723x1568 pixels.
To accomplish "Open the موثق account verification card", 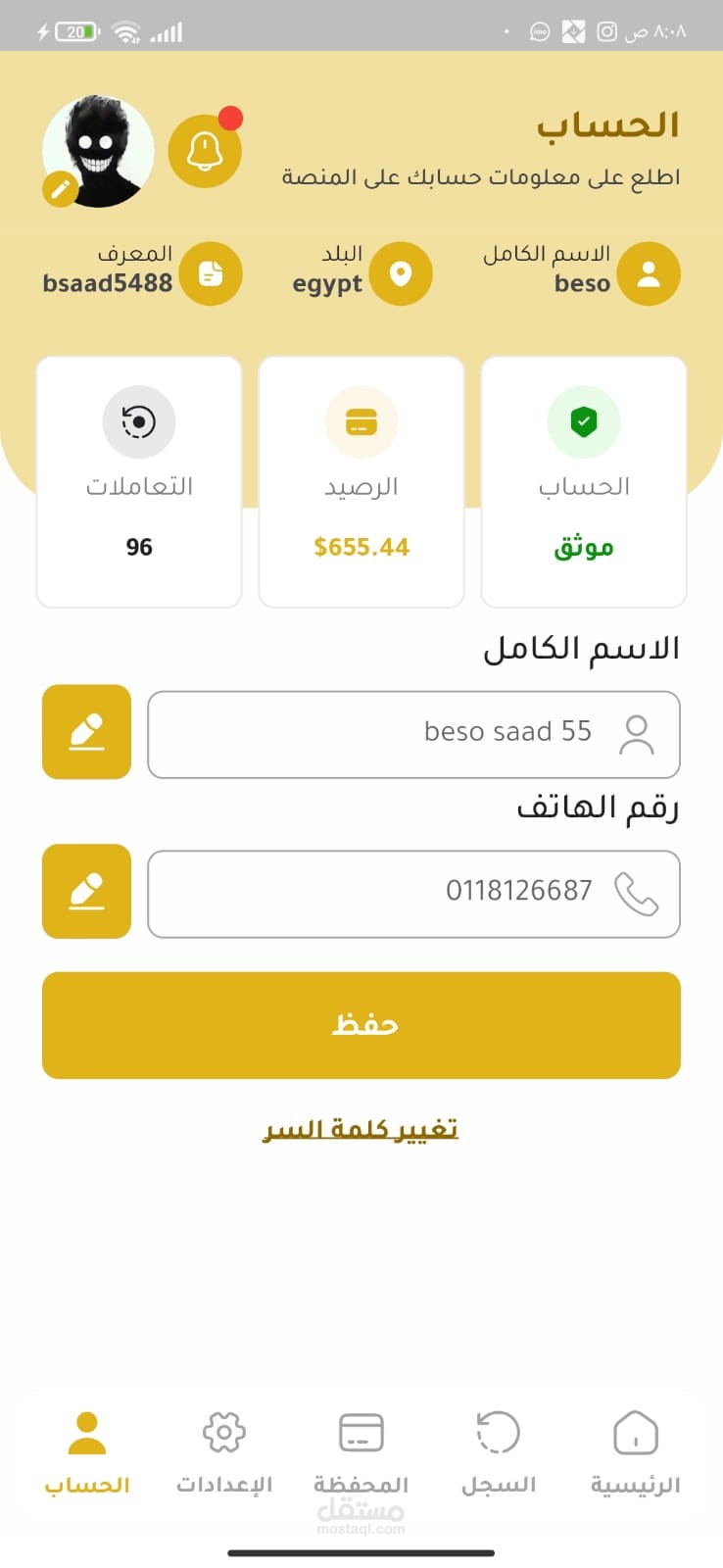I will pyautogui.click(x=584, y=481).
